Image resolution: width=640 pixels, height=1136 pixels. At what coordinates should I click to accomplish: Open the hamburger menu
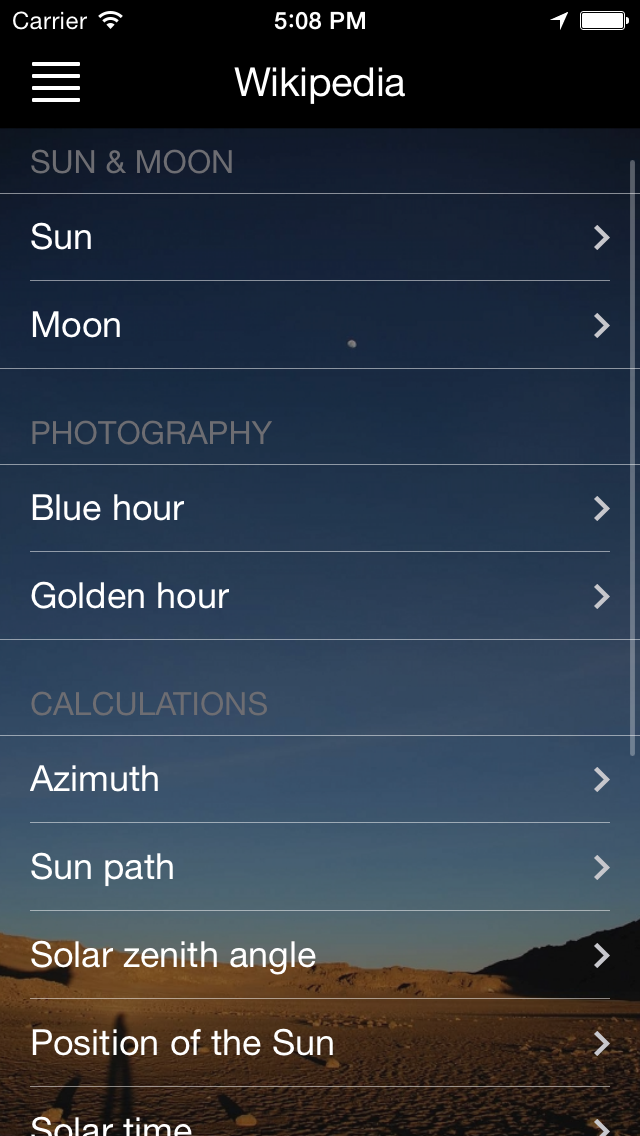coord(56,82)
